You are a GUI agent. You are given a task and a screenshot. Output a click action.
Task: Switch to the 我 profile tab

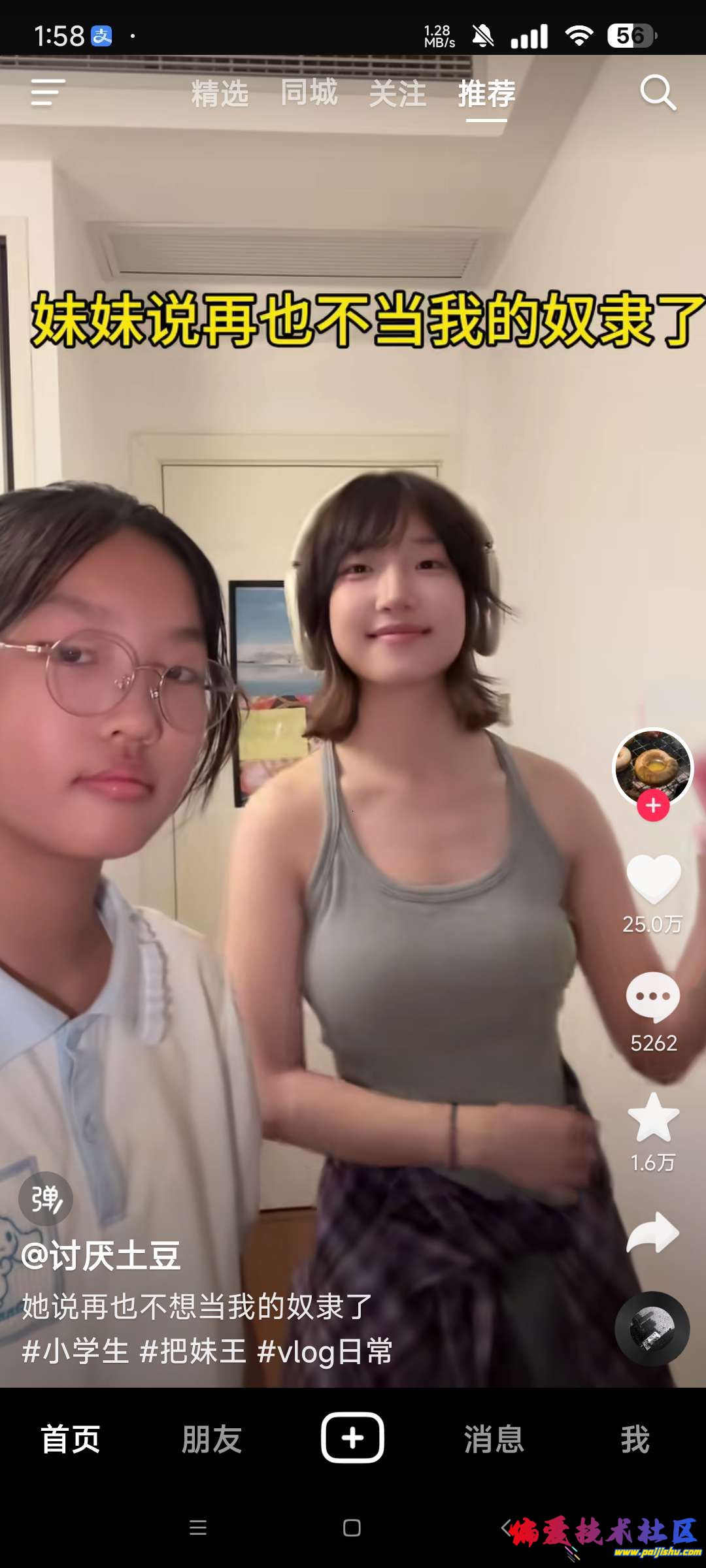[635, 1439]
